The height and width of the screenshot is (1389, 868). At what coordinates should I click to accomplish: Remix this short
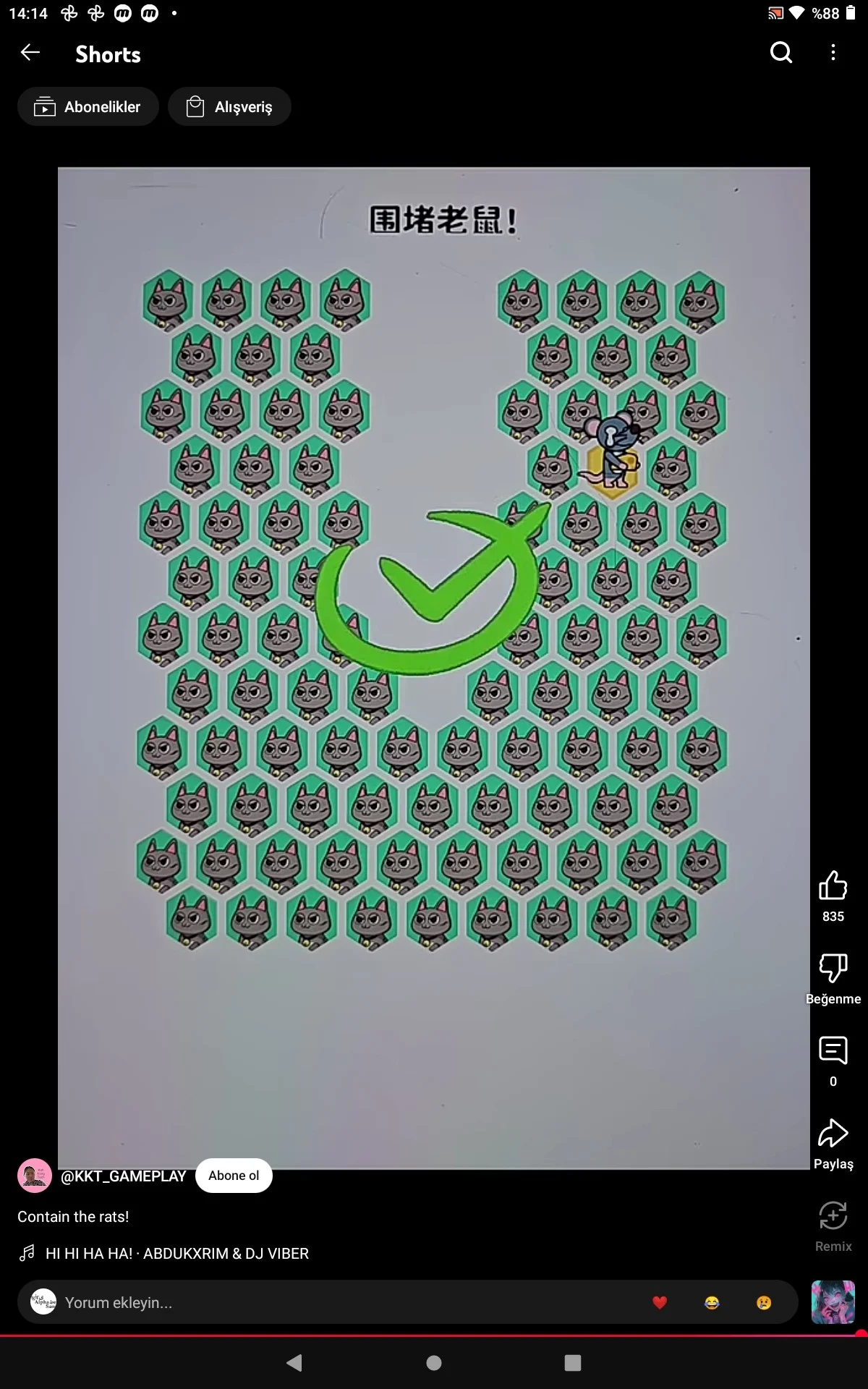pyautogui.click(x=833, y=1216)
